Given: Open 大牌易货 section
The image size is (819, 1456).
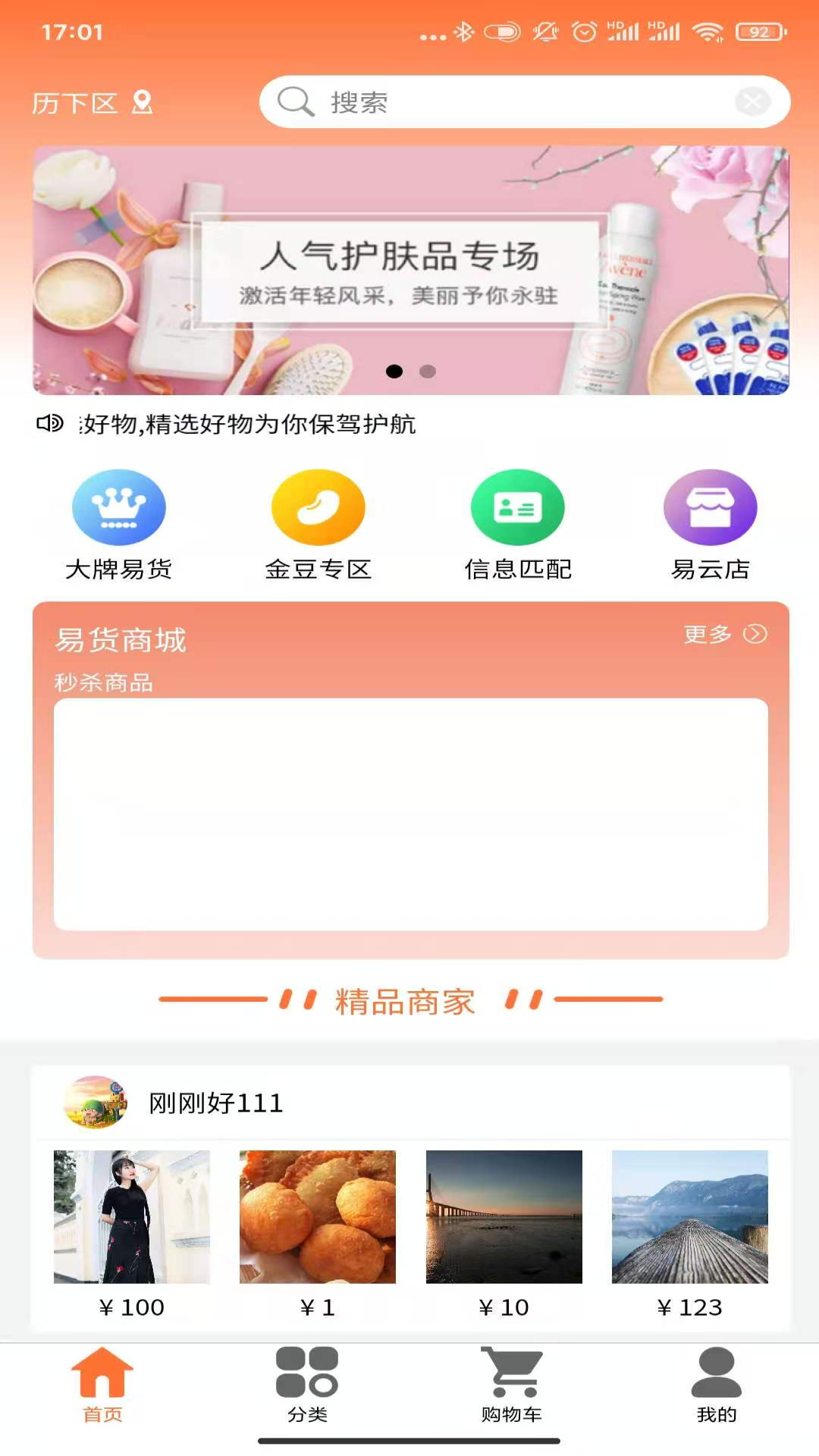Looking at the screenshot, I should tap(119, 525).
